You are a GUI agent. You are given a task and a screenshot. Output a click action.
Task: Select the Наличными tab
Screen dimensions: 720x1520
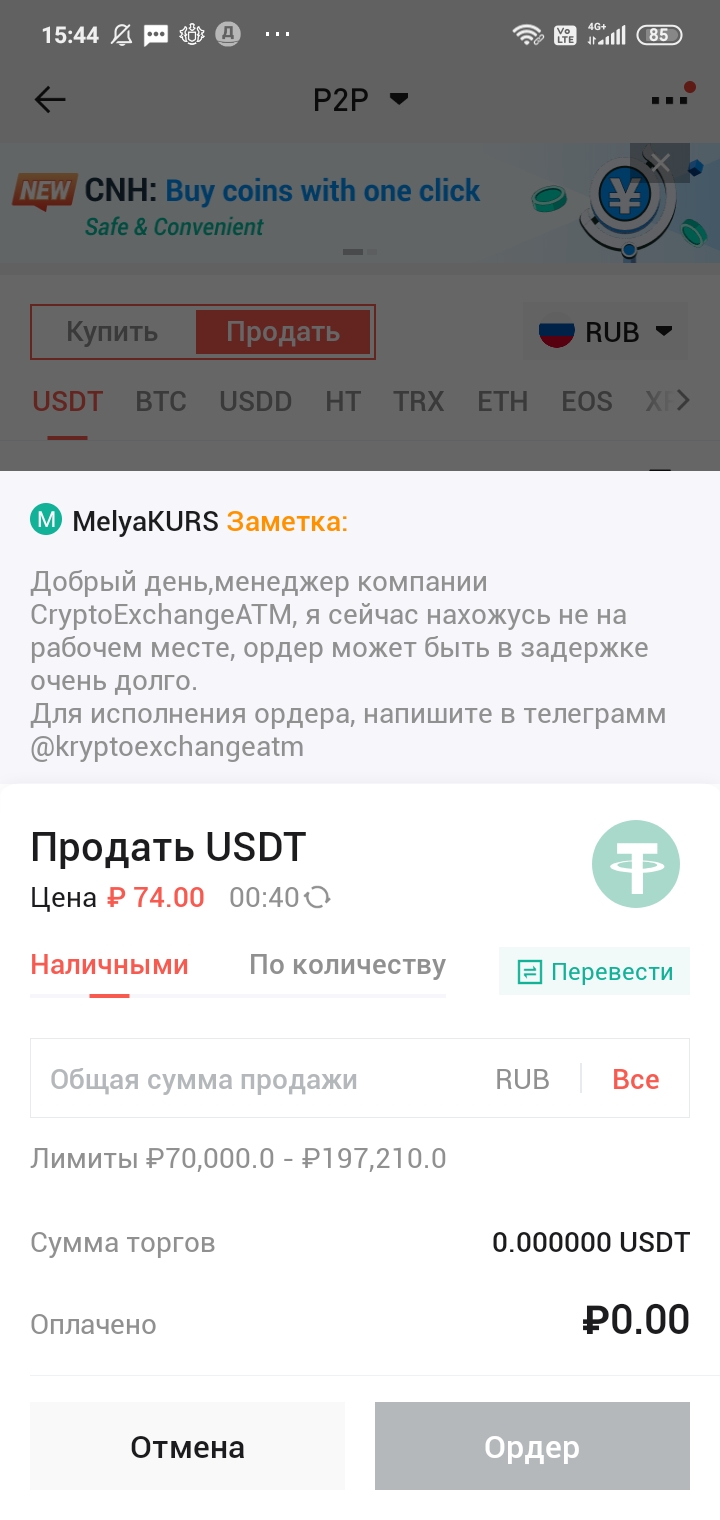(x=109, y=965)
